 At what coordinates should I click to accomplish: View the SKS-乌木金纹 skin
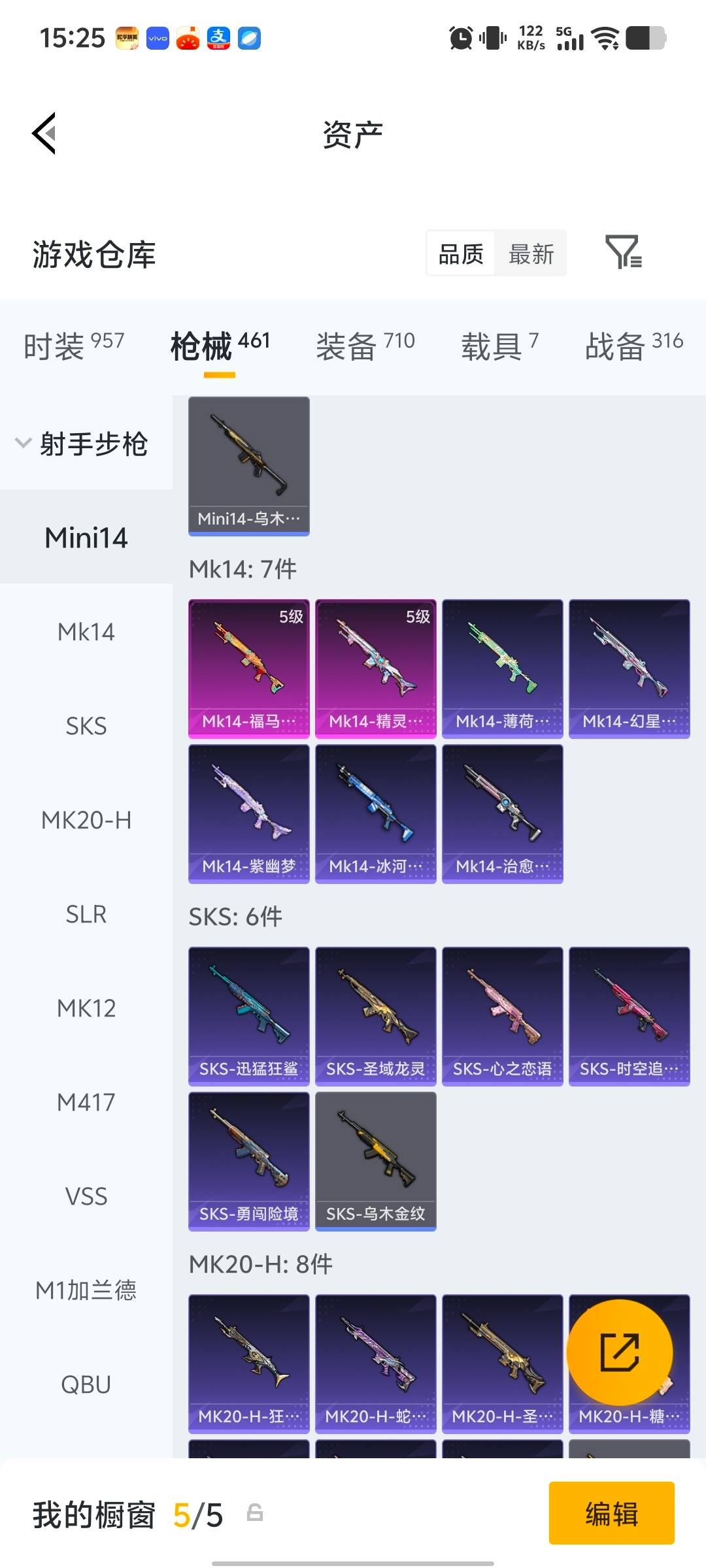click(375, 1161)
